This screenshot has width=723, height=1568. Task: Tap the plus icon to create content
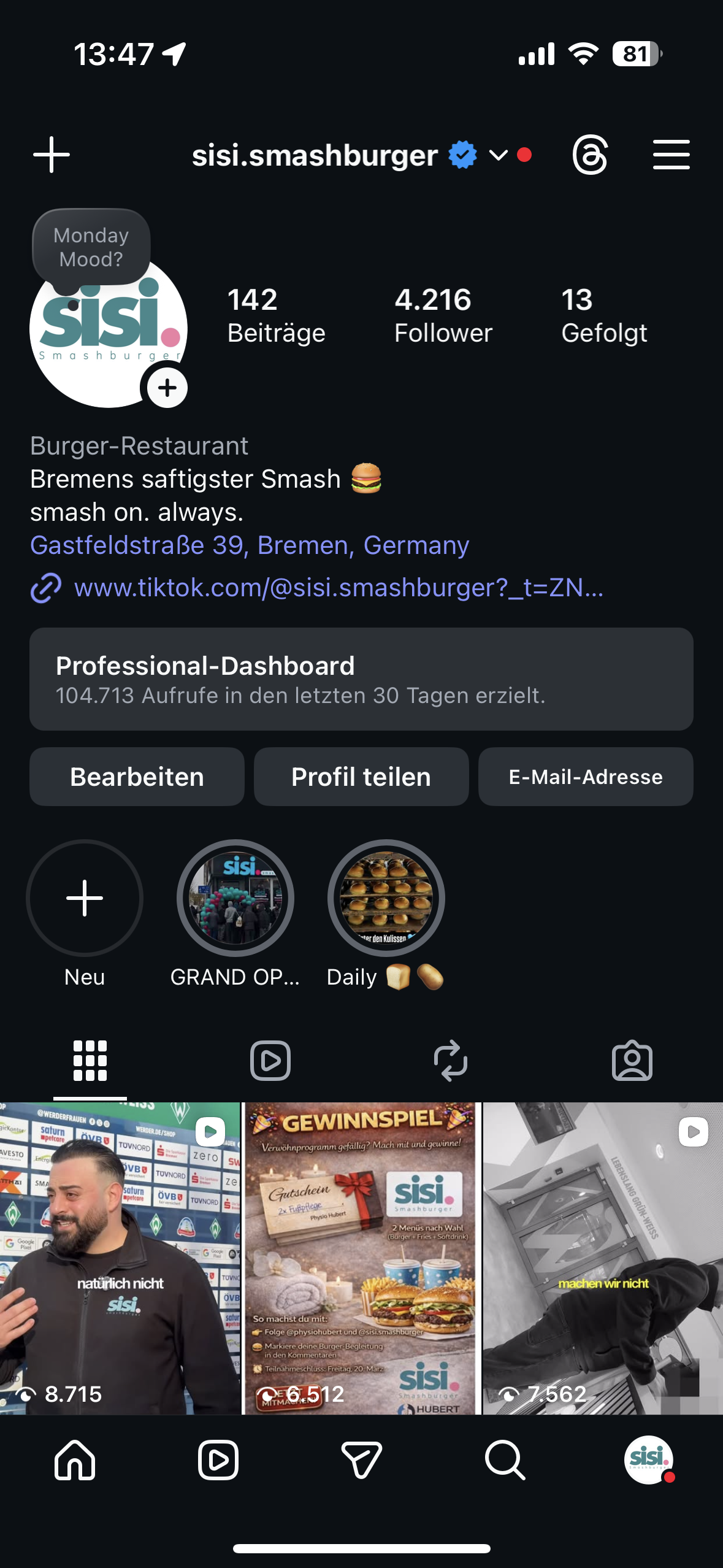[52, 155]
